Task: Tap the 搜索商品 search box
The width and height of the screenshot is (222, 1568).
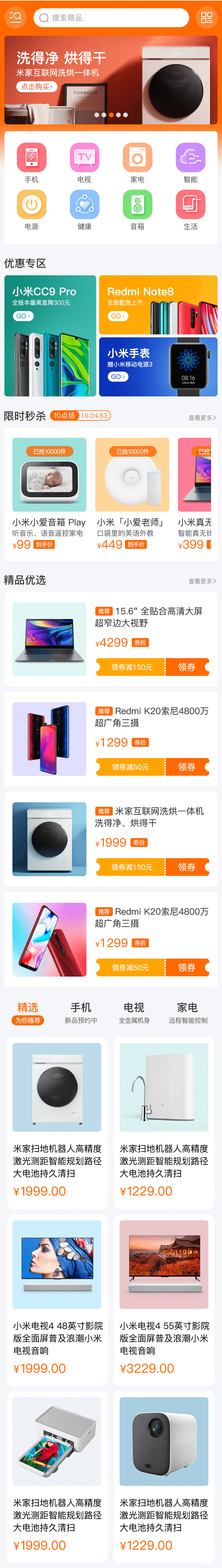Action: point(110,18)
